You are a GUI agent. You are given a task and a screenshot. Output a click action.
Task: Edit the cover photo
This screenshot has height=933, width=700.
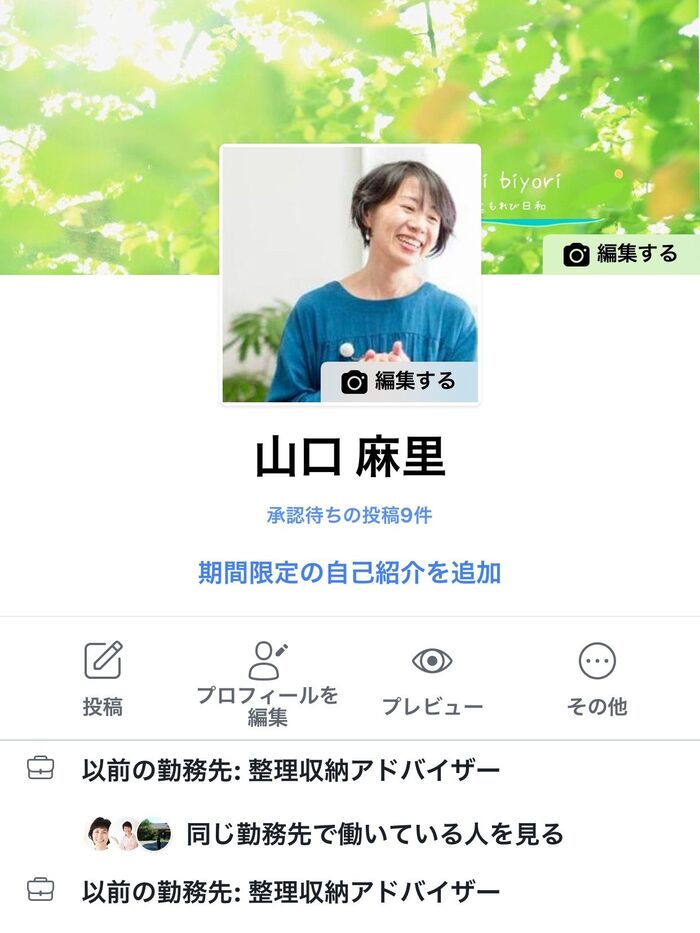click(x=621, y=254)
